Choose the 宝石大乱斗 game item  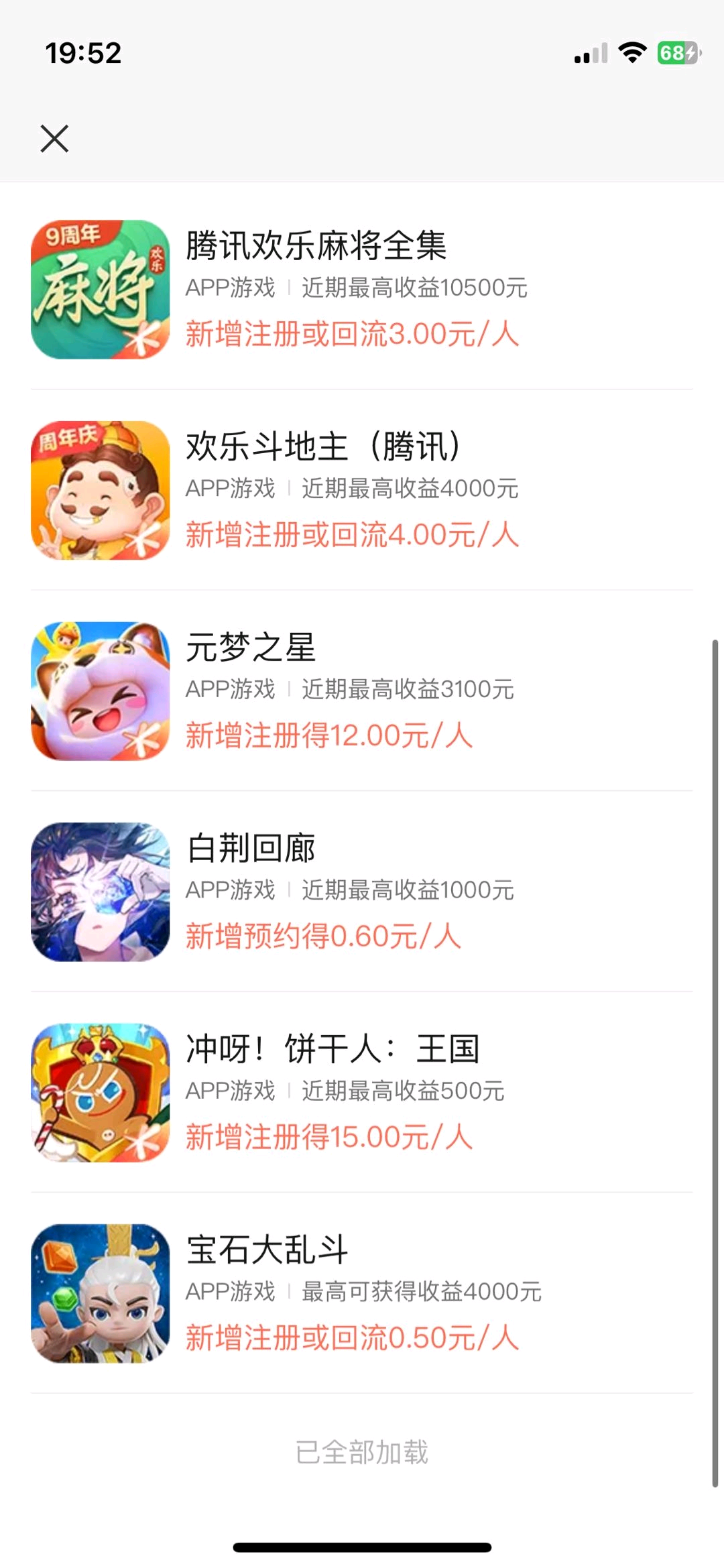(362, 1293)
